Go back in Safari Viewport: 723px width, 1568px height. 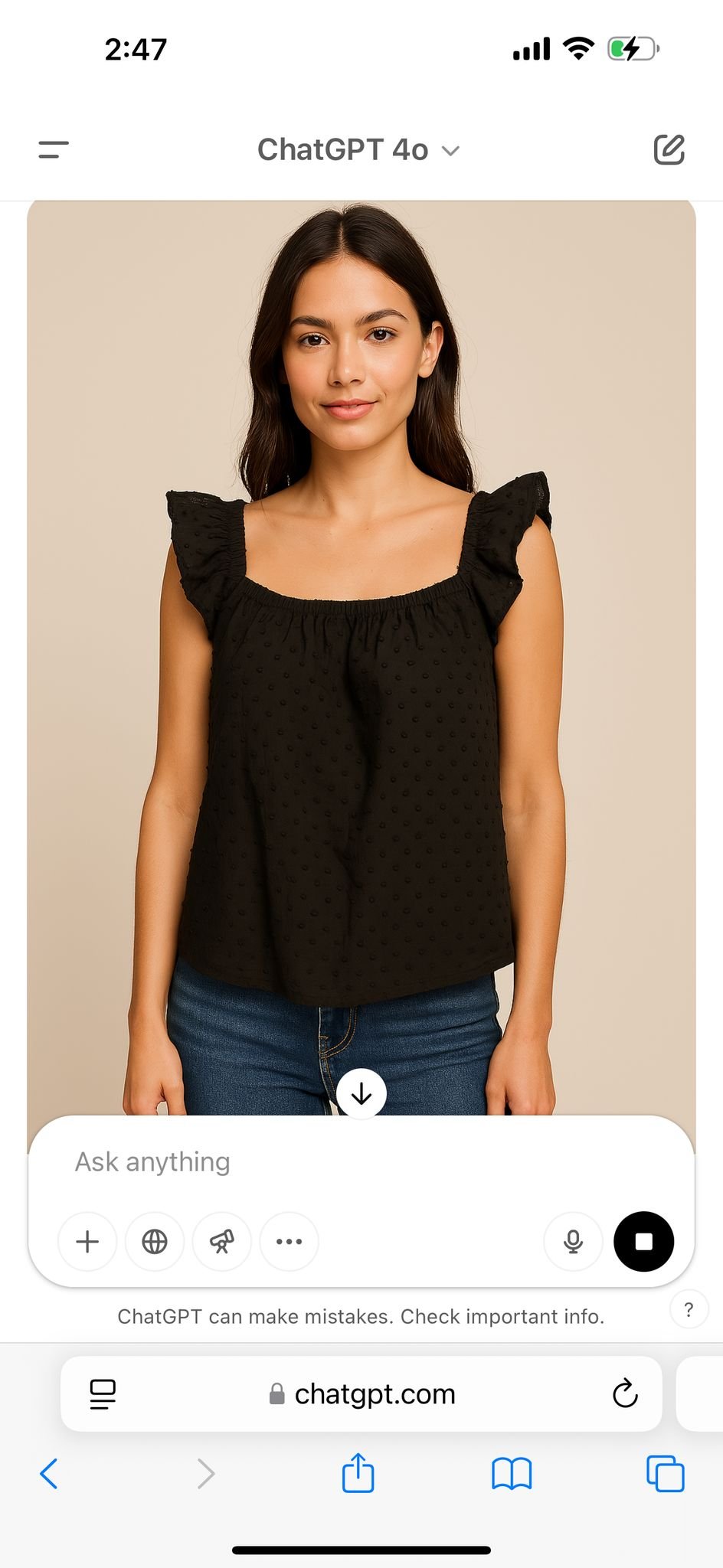click(x=48, y=1473)
